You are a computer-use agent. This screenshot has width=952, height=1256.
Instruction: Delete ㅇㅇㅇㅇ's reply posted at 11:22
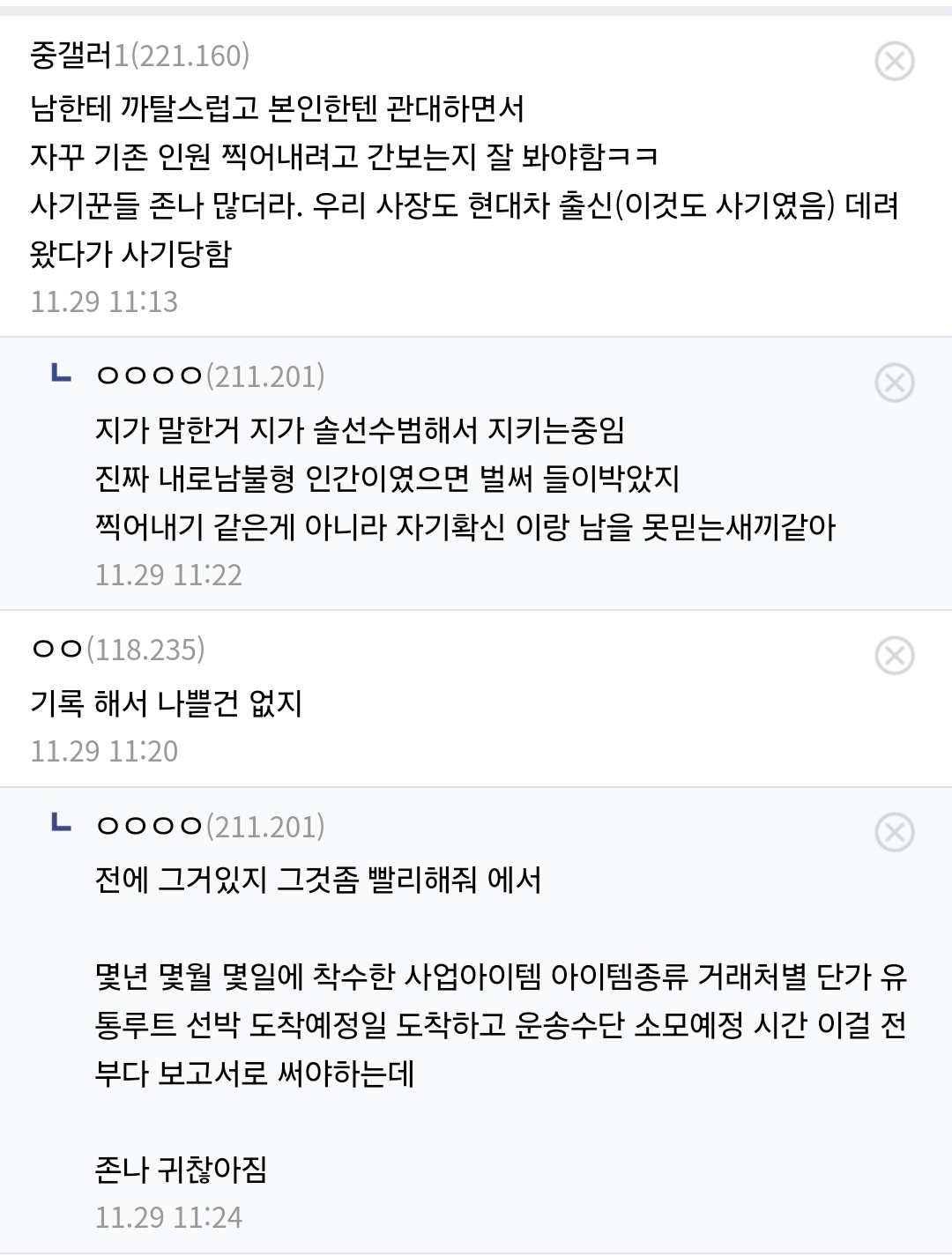pyautogui.click(x=894, y=383)
